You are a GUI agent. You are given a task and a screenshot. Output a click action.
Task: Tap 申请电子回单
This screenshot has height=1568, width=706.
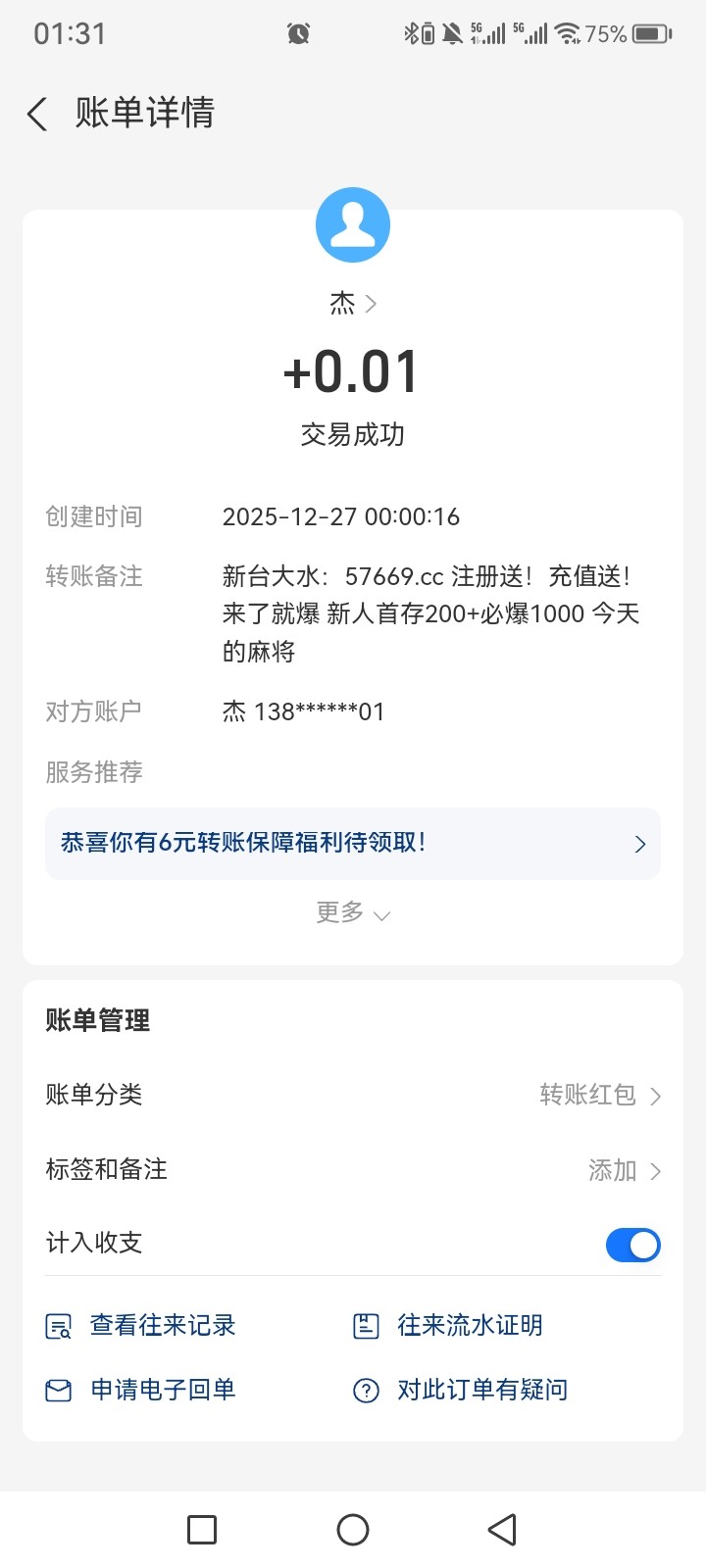click(143, 1390)
